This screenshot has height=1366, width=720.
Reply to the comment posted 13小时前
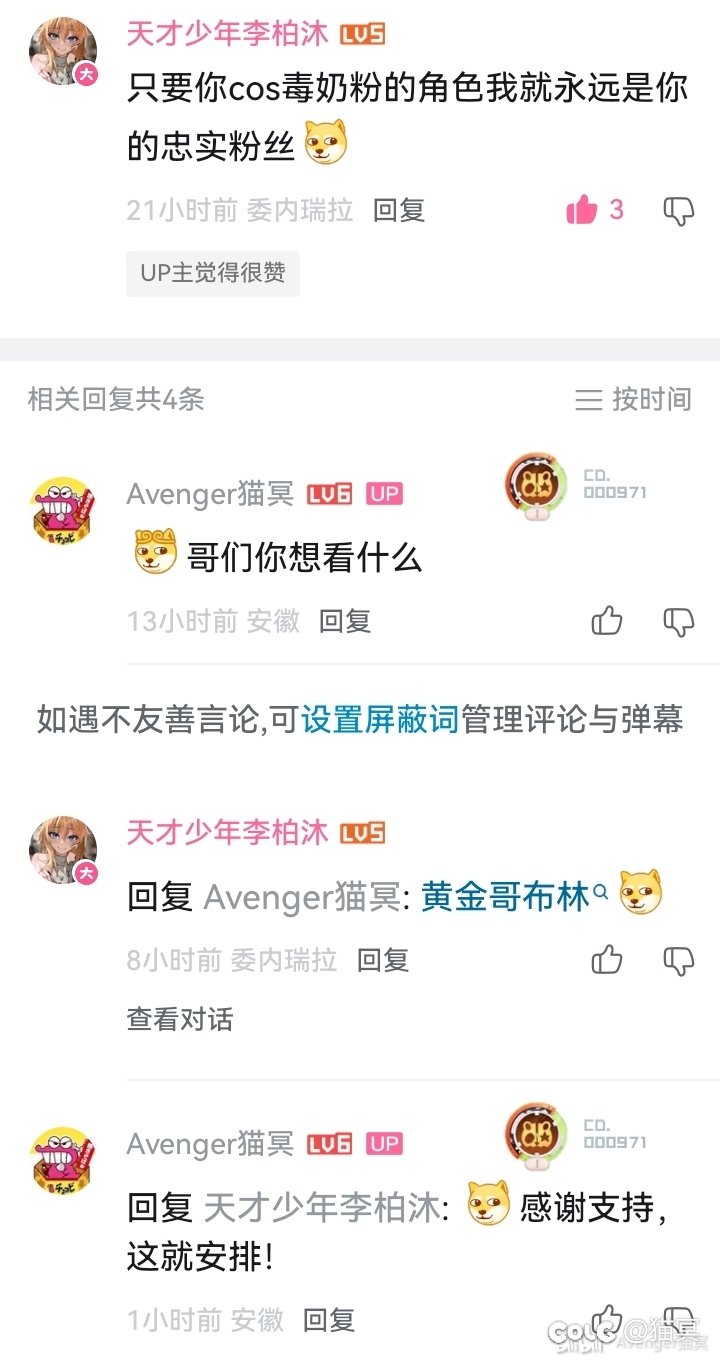pos(345,621)
